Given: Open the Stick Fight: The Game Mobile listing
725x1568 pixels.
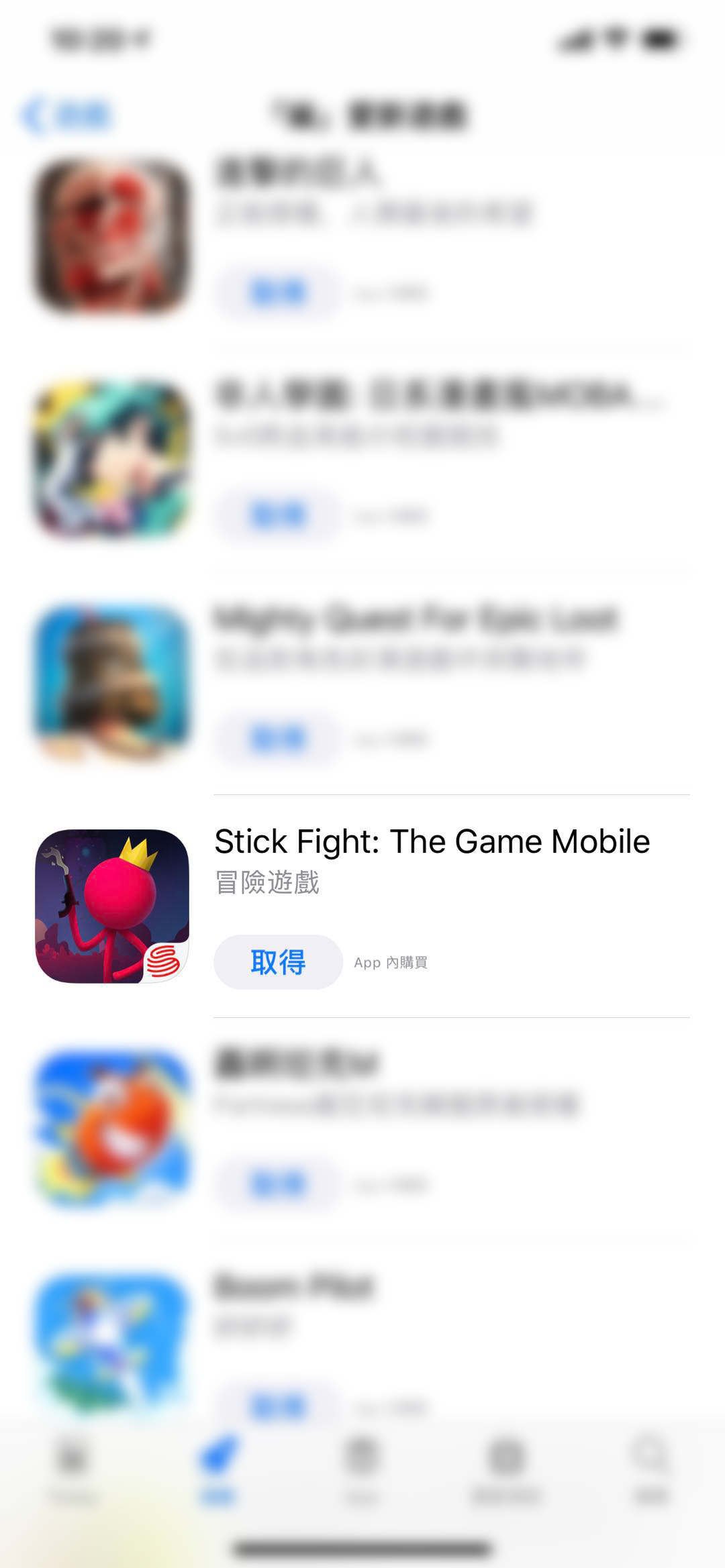Looking at the screenshot, I should [x=432, y=841].
